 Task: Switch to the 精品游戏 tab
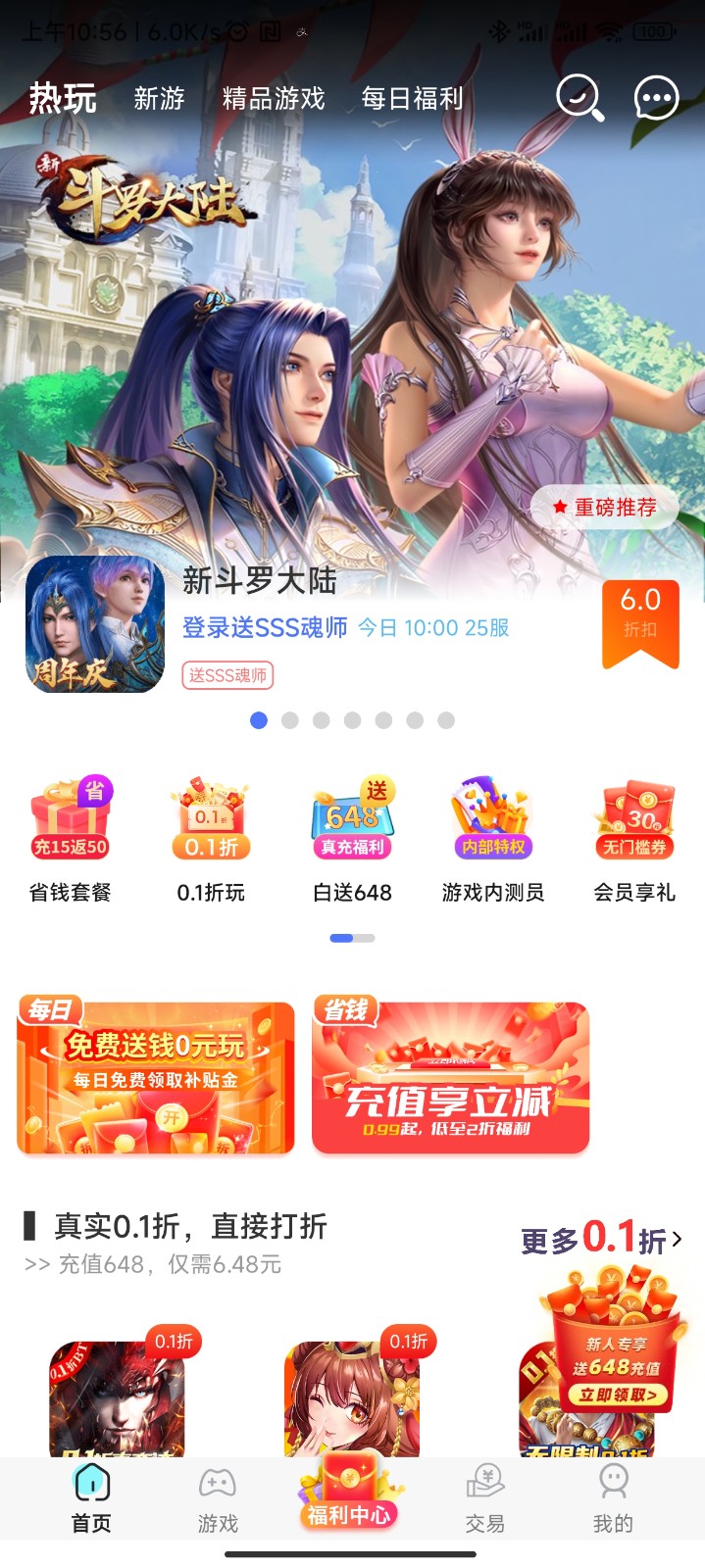pyautogui.click(x=274, y=99)
